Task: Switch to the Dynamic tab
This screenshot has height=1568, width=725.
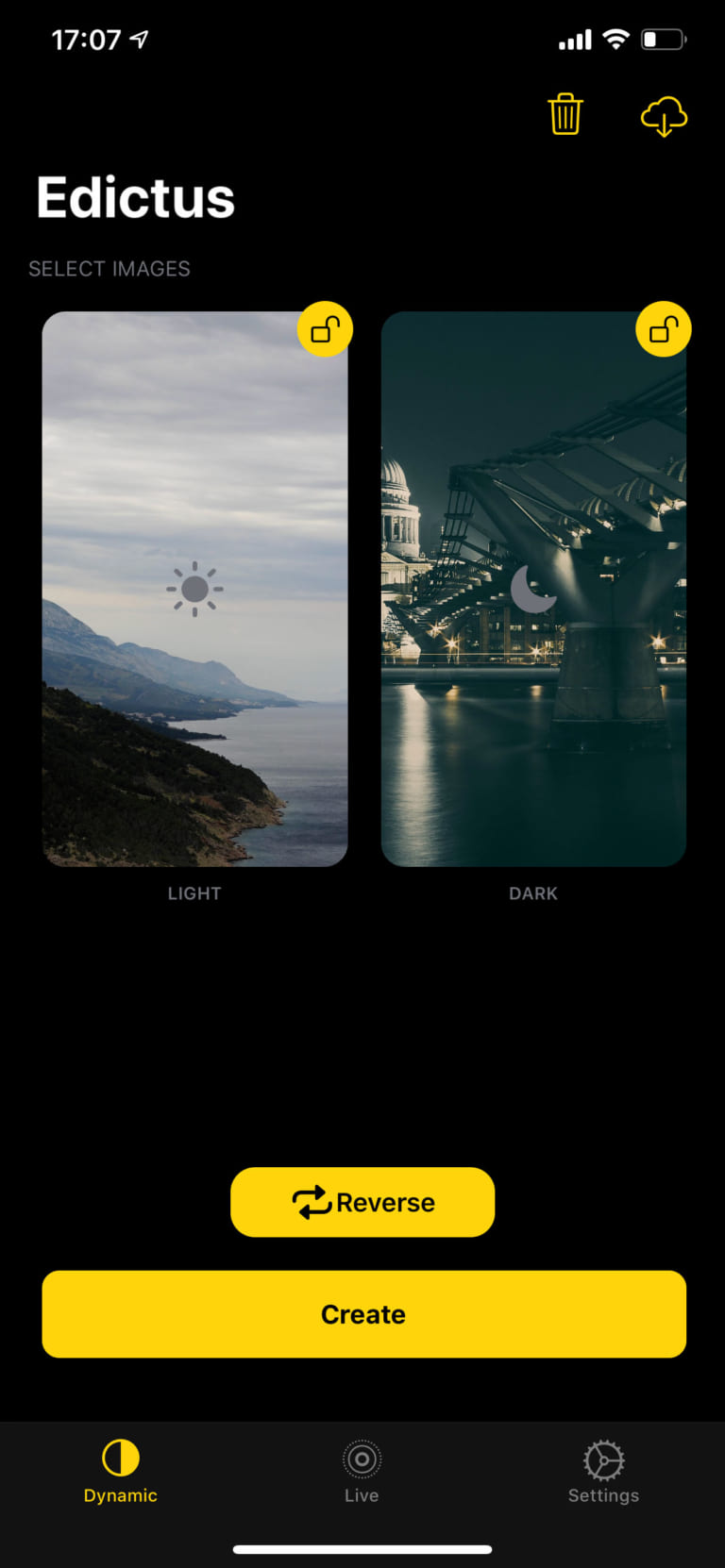Action: coord(121,1471)
